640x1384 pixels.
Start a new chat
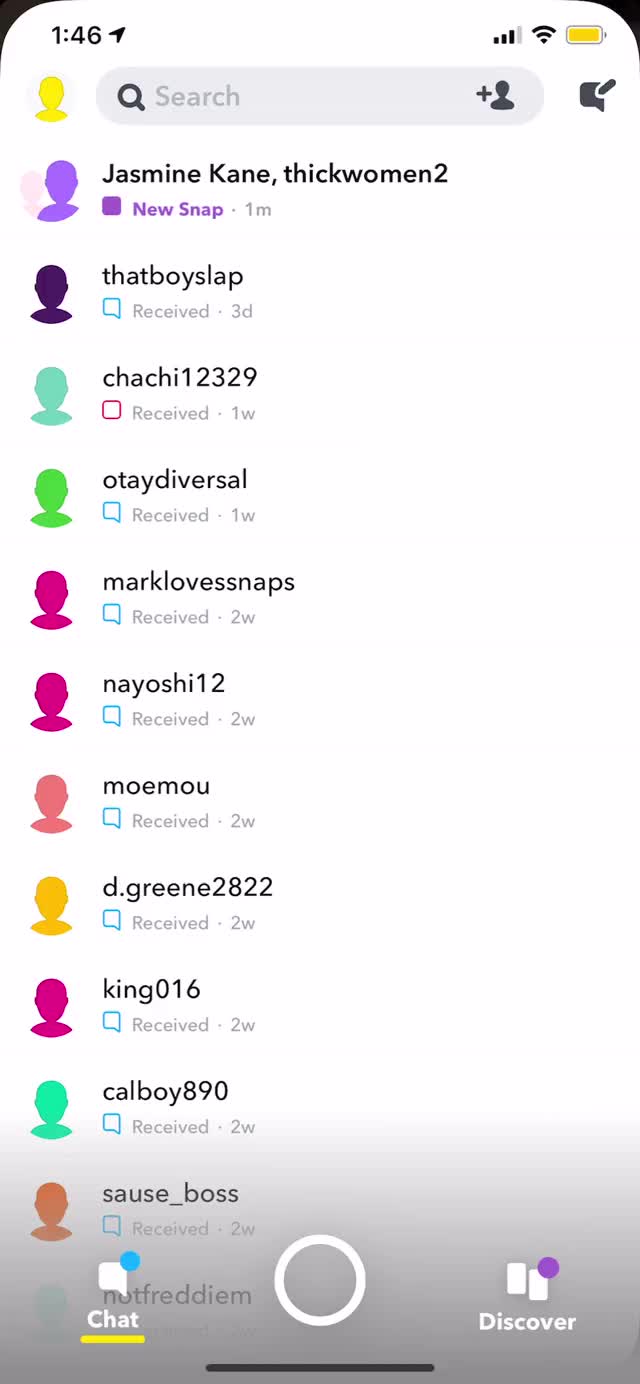click(597, 96)
